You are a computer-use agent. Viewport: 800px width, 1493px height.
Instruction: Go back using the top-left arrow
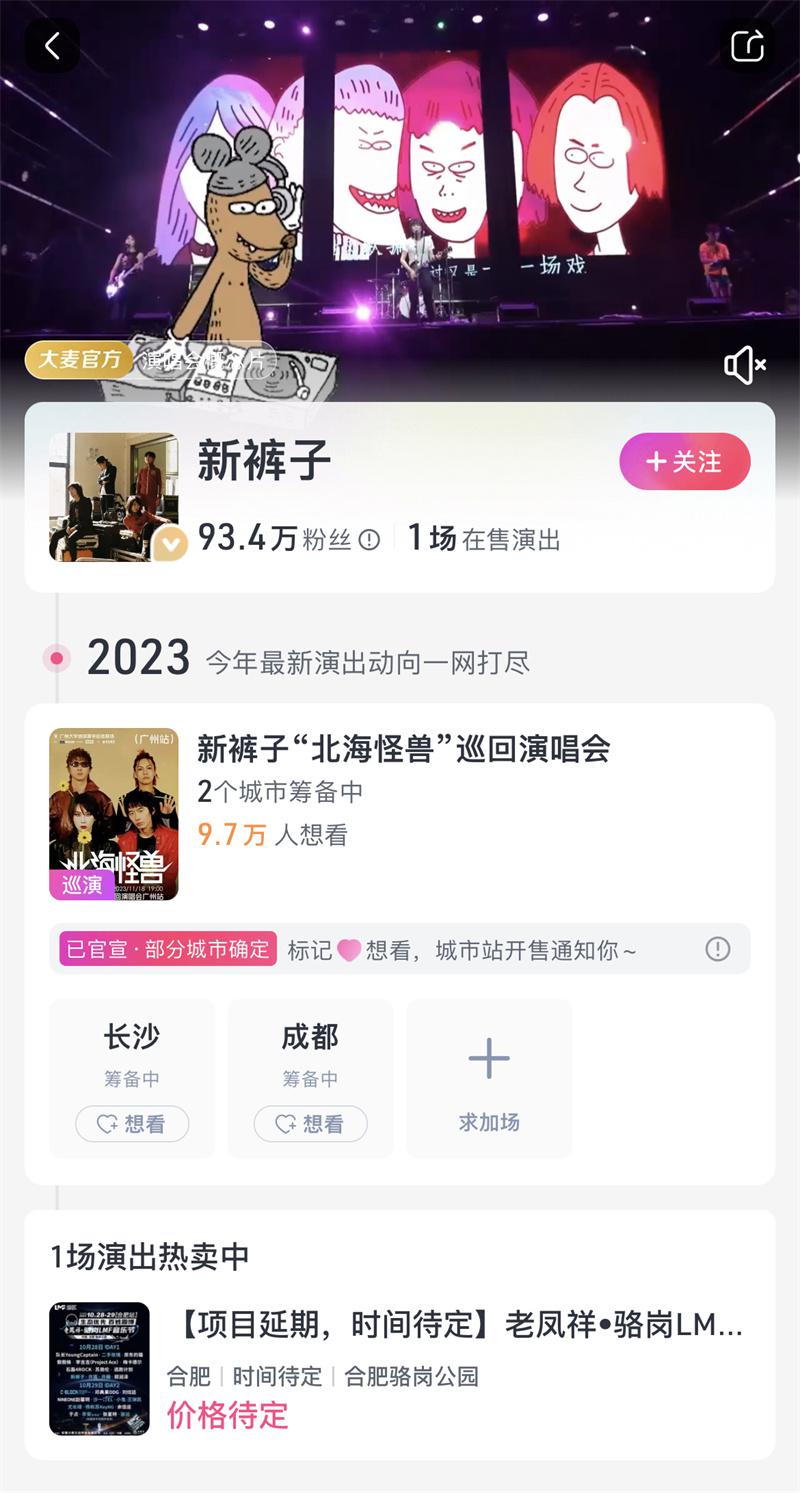click(52, 46)
